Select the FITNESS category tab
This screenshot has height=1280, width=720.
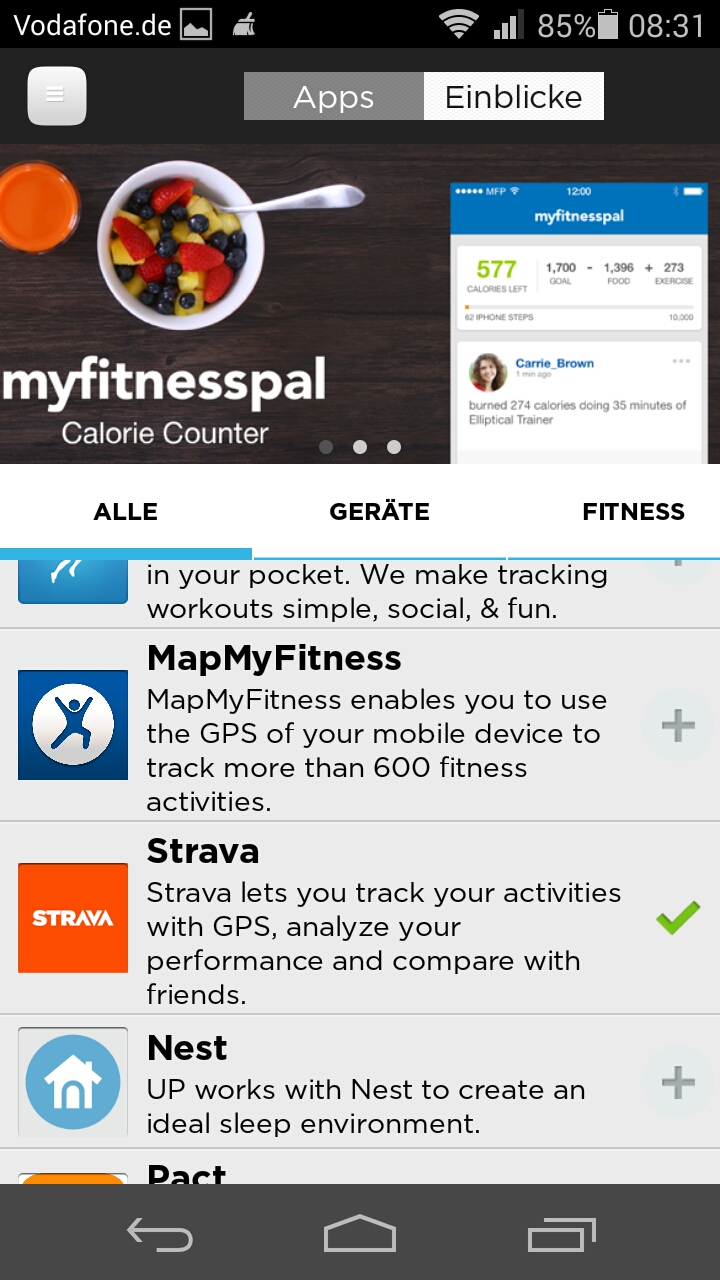click(x=632, y=512)
